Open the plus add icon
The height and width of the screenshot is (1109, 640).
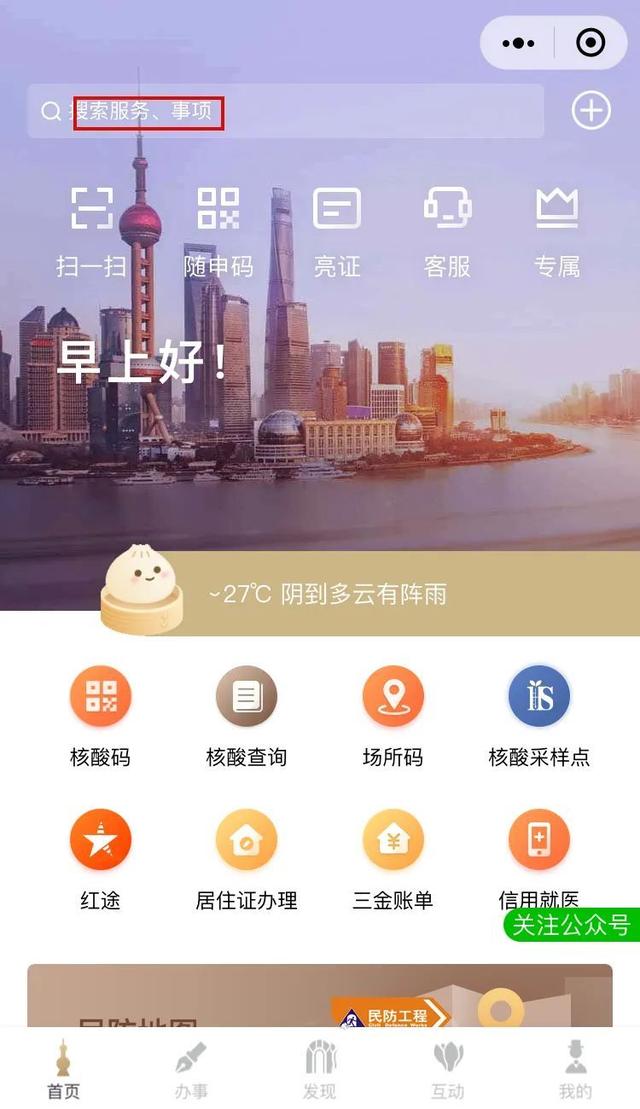click(x=591, y=111)
